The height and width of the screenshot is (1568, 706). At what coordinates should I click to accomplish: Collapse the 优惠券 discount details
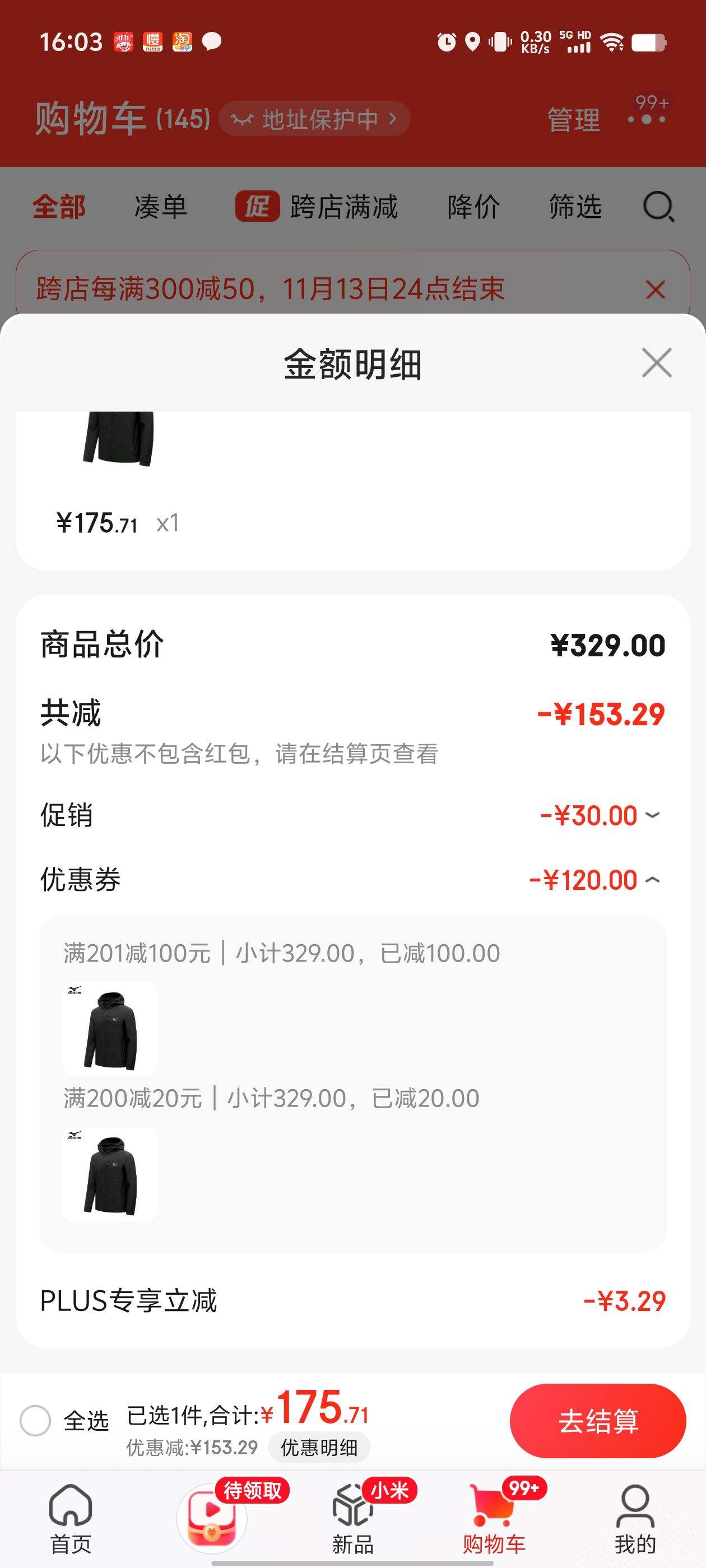point(652,880)
